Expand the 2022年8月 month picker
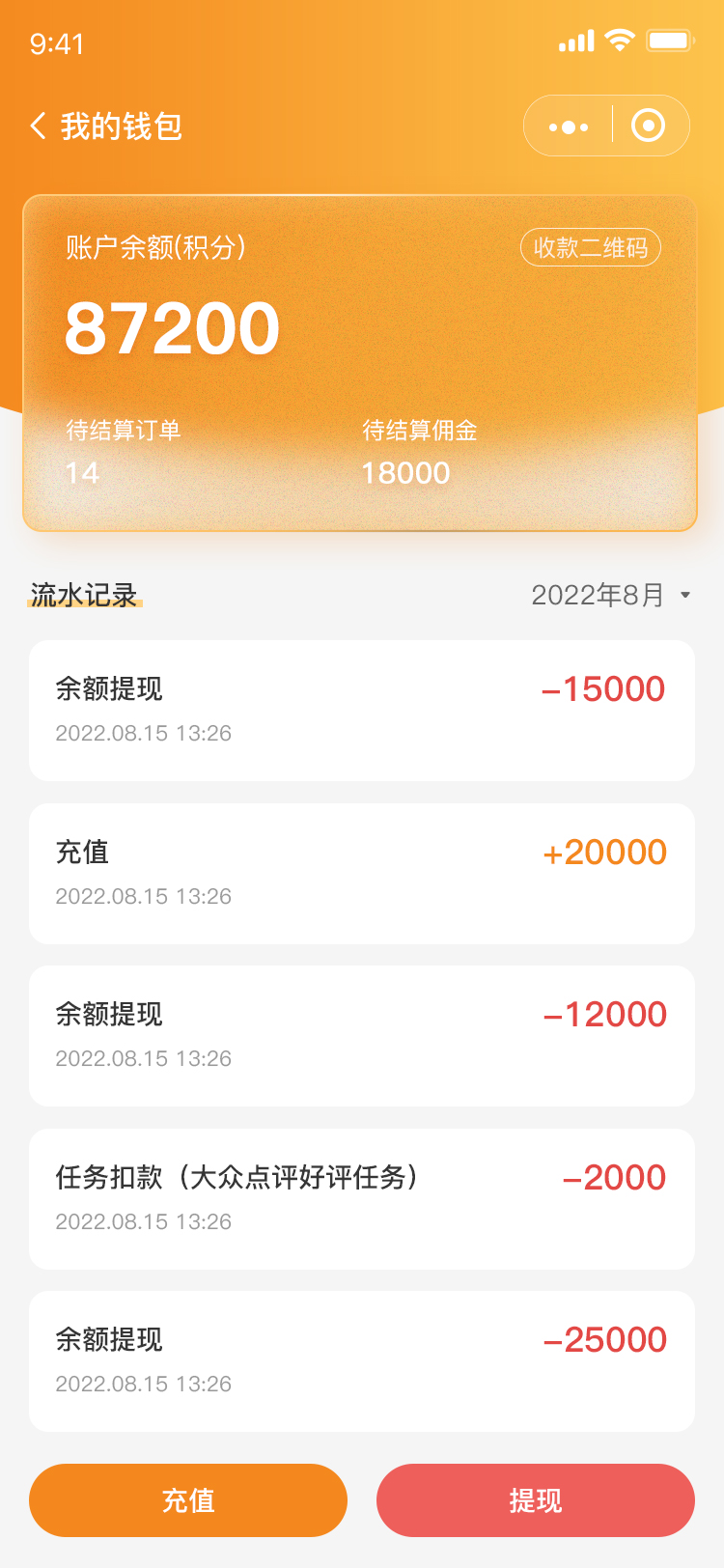This screenshot has width=724, height=1568. pos(611,595)
